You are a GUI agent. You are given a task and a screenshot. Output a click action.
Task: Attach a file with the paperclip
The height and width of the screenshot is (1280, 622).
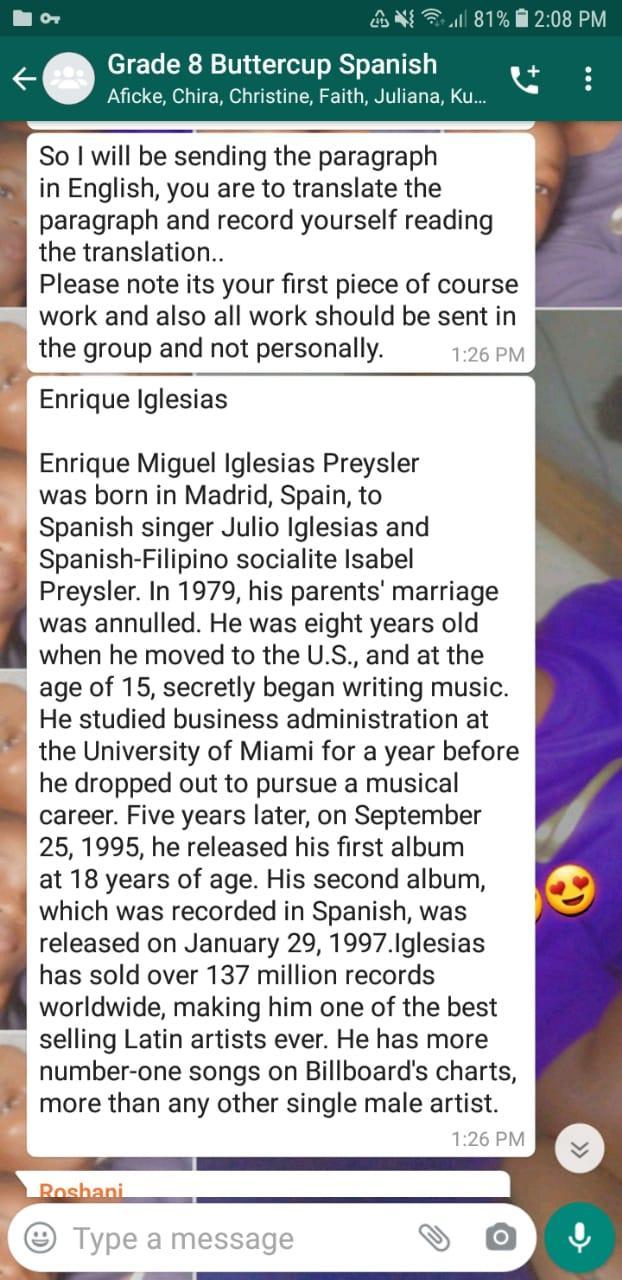tap(435, 1238)
